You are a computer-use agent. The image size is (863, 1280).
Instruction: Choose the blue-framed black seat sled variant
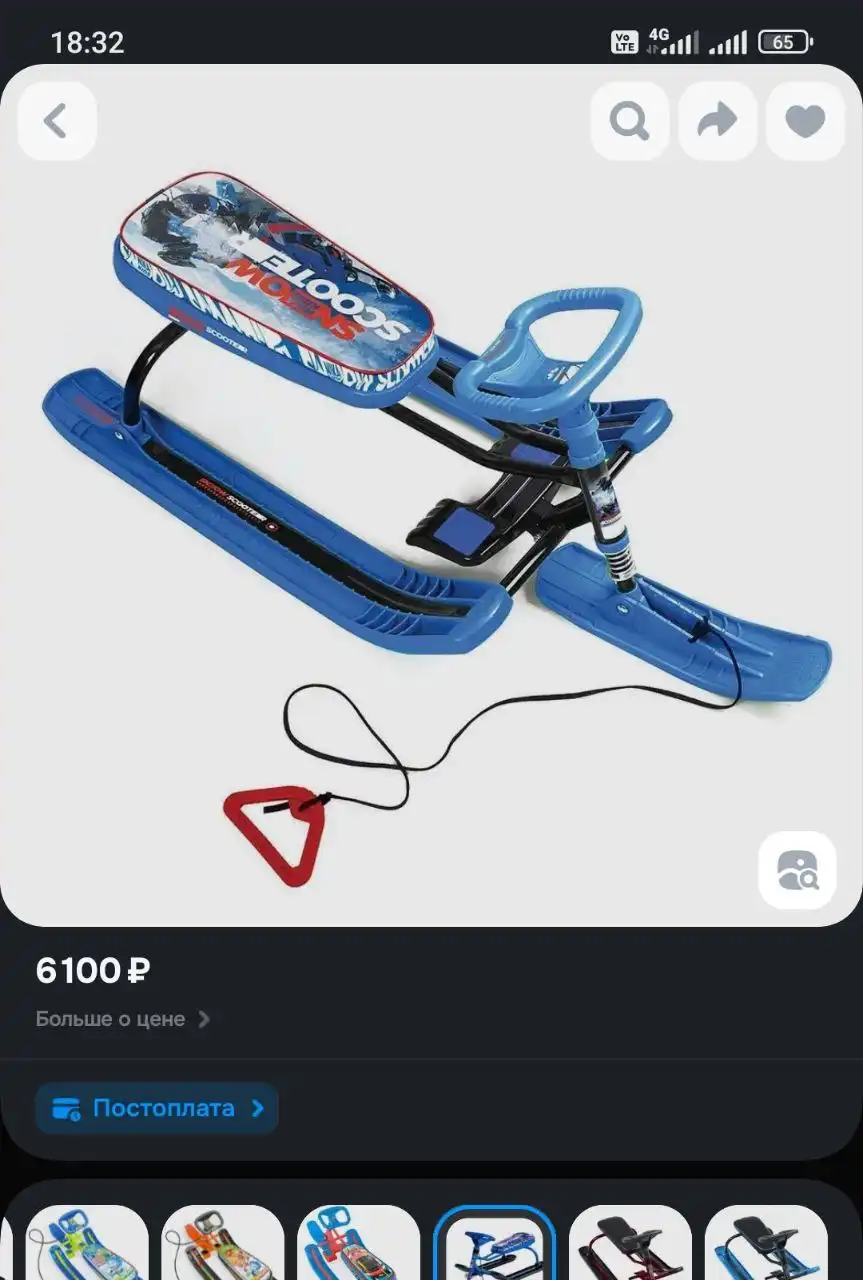766,1245
